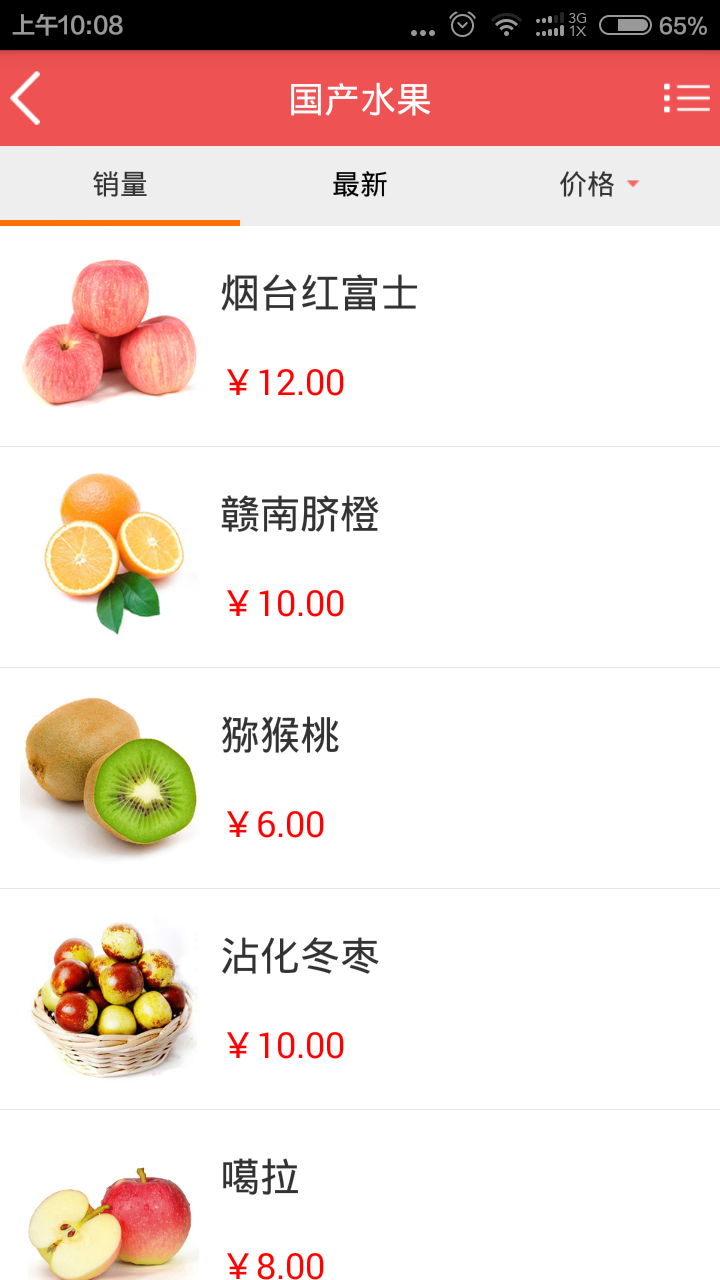Select the 销量 sorting tab

coord(120,185)
